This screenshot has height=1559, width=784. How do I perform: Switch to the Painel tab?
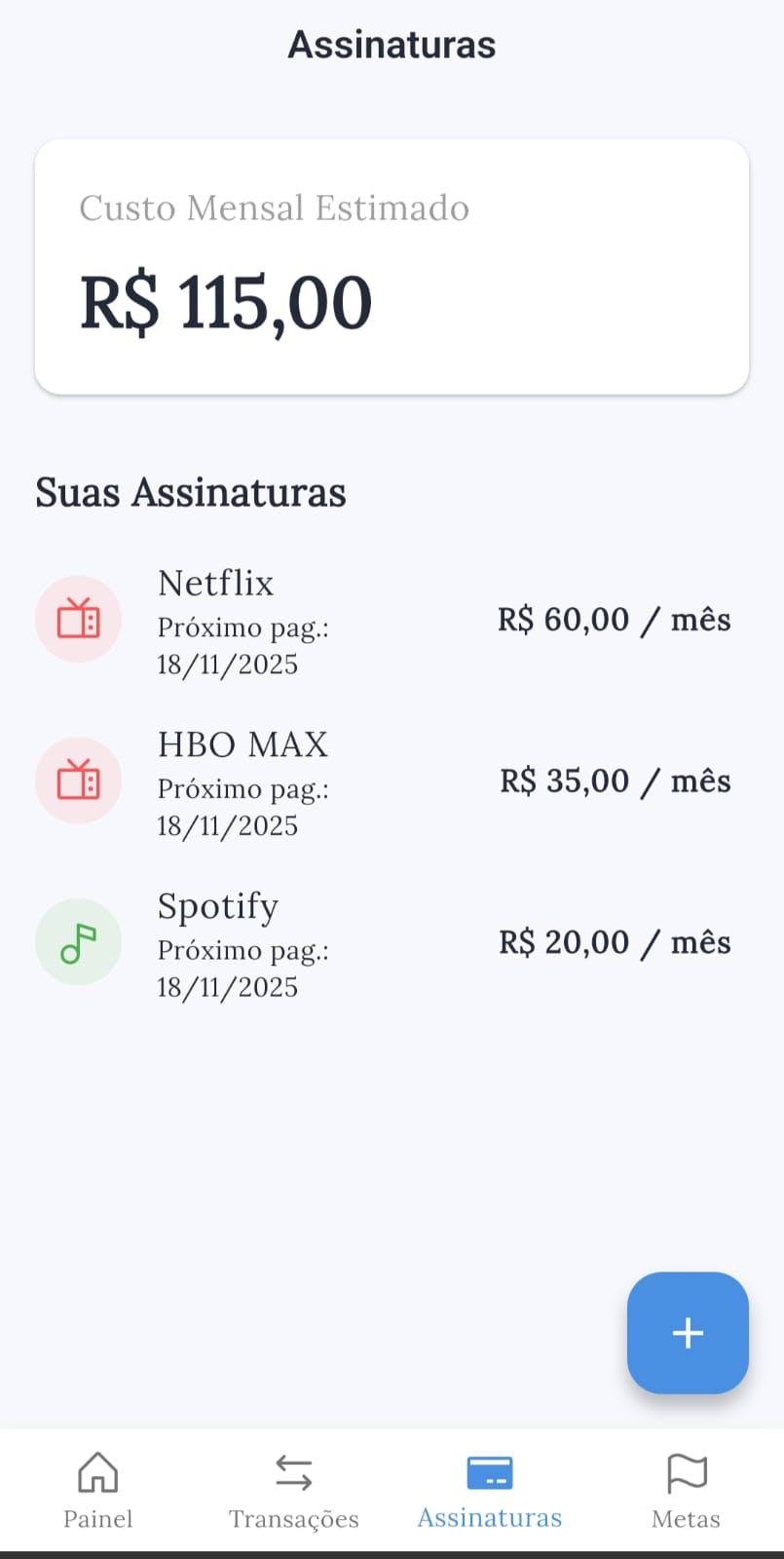(97, 1491)
